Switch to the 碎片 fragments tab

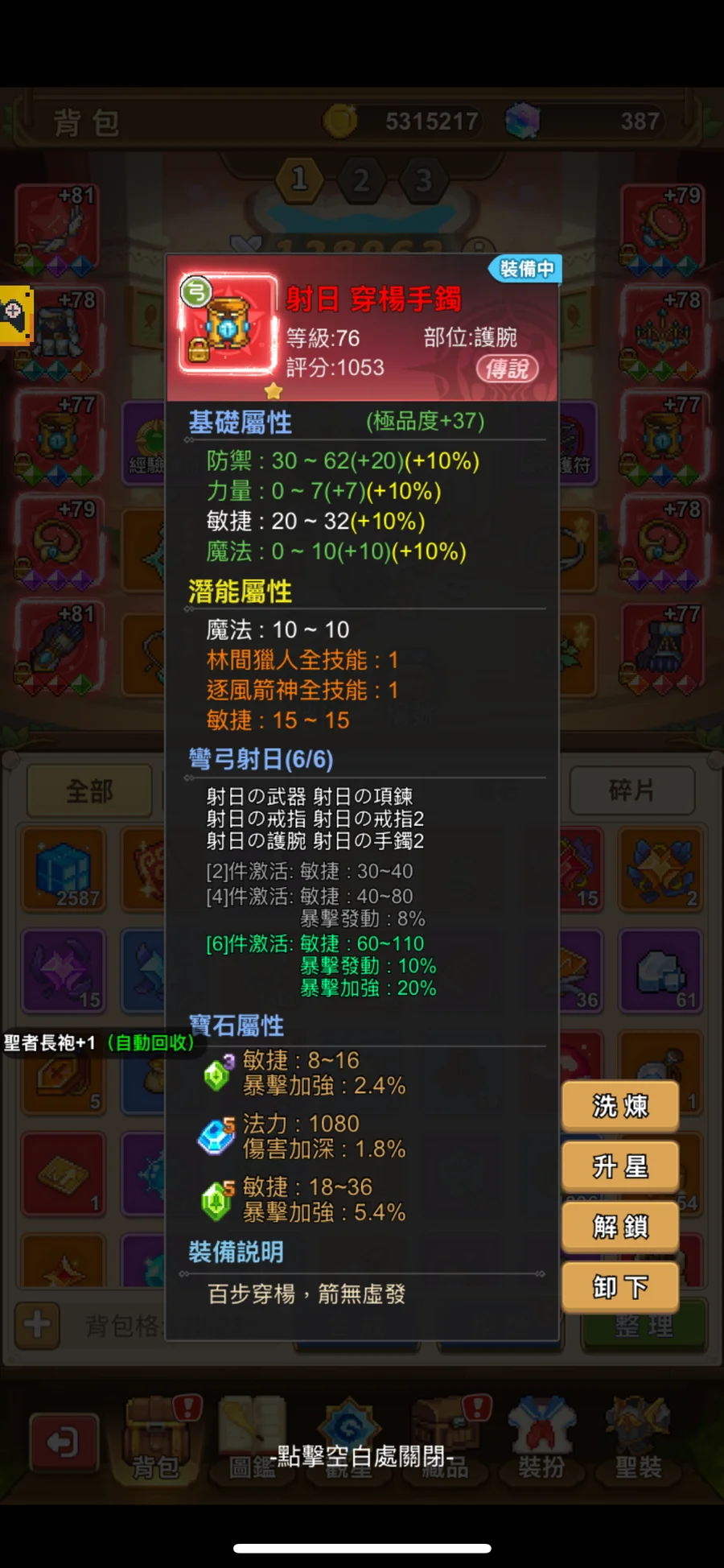(631, 790)
